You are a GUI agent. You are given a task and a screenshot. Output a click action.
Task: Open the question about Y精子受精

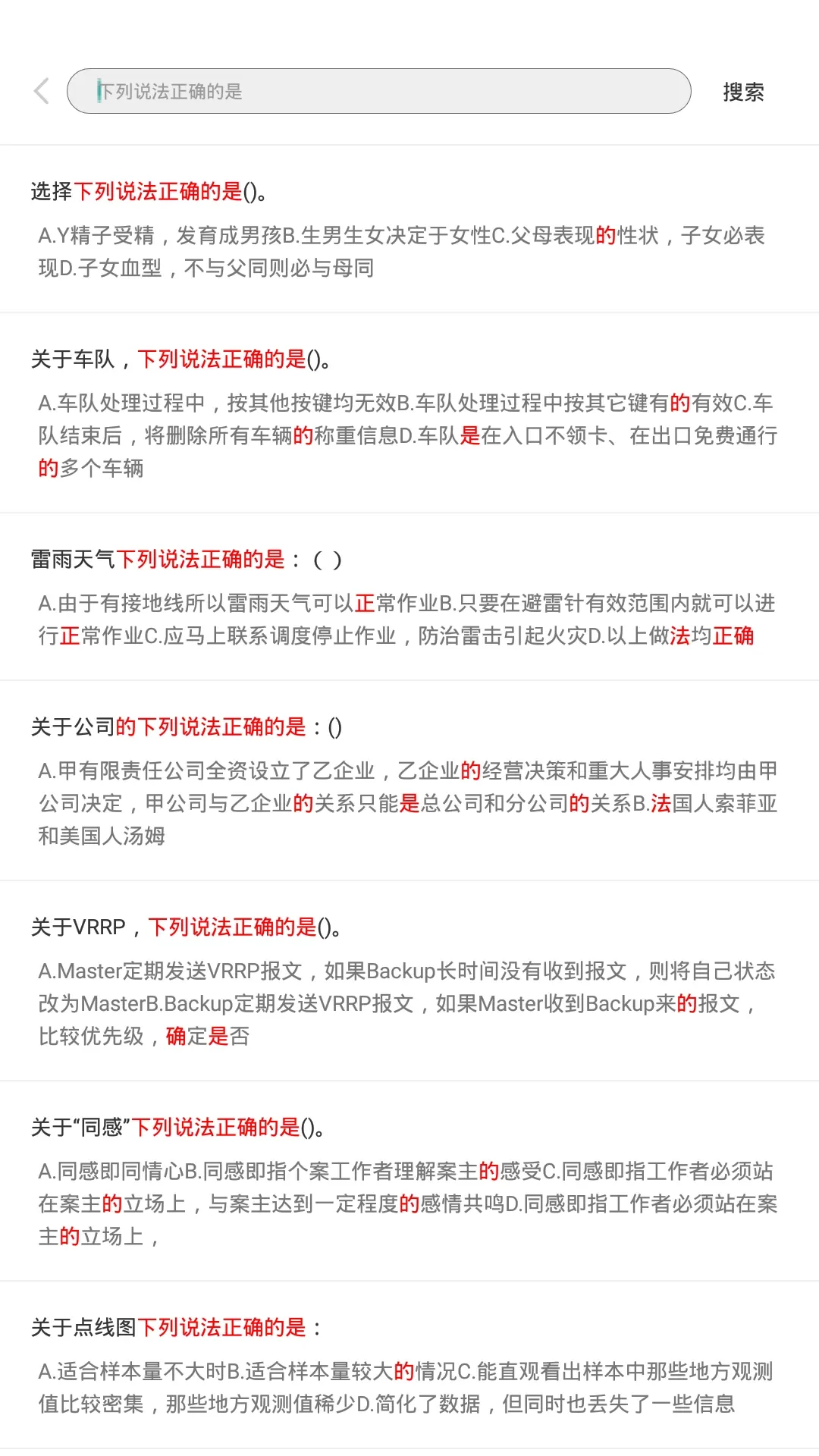[409, 229]
